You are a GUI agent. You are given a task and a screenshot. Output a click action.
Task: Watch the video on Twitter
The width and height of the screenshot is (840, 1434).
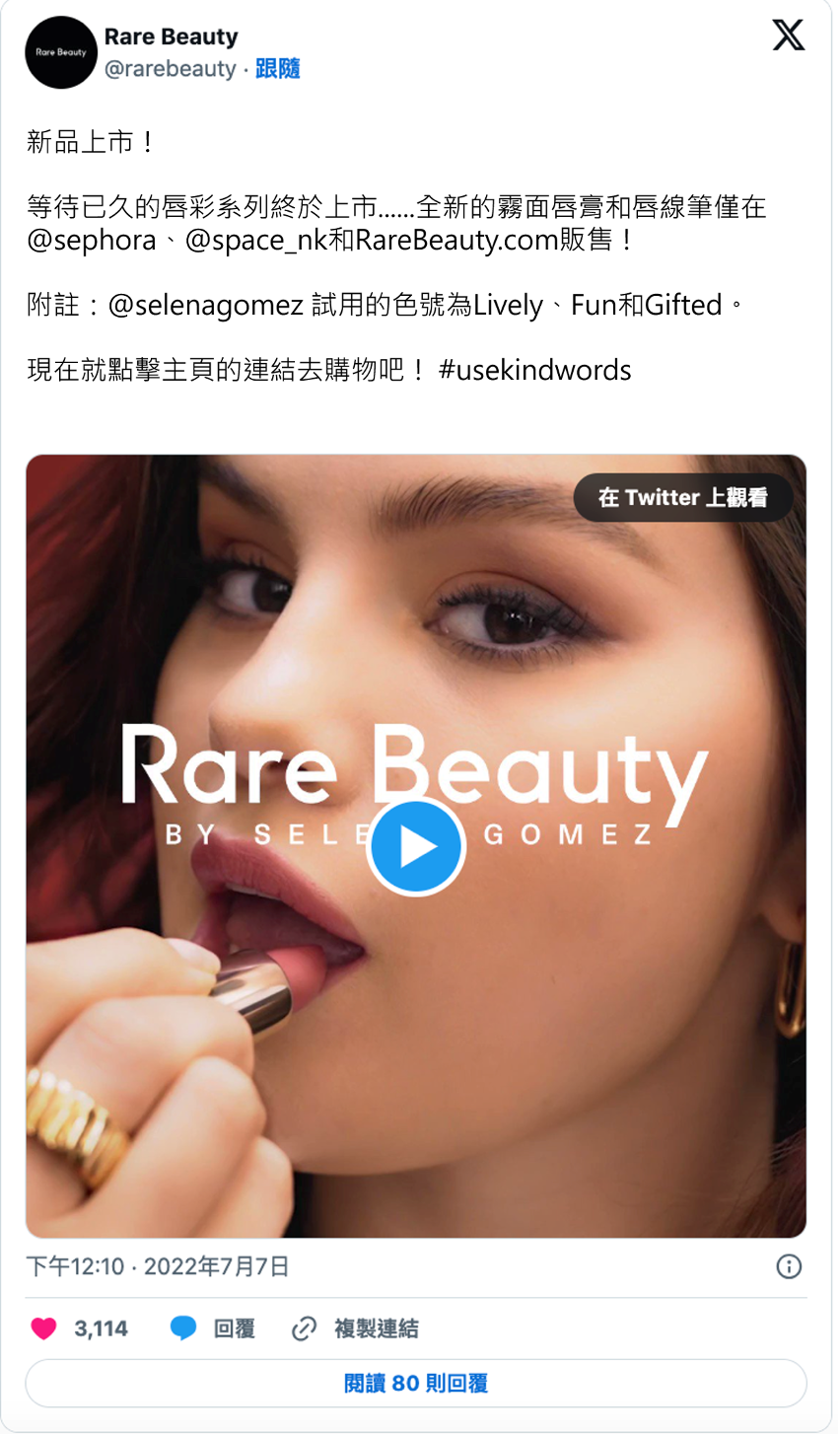click(682, 498)
